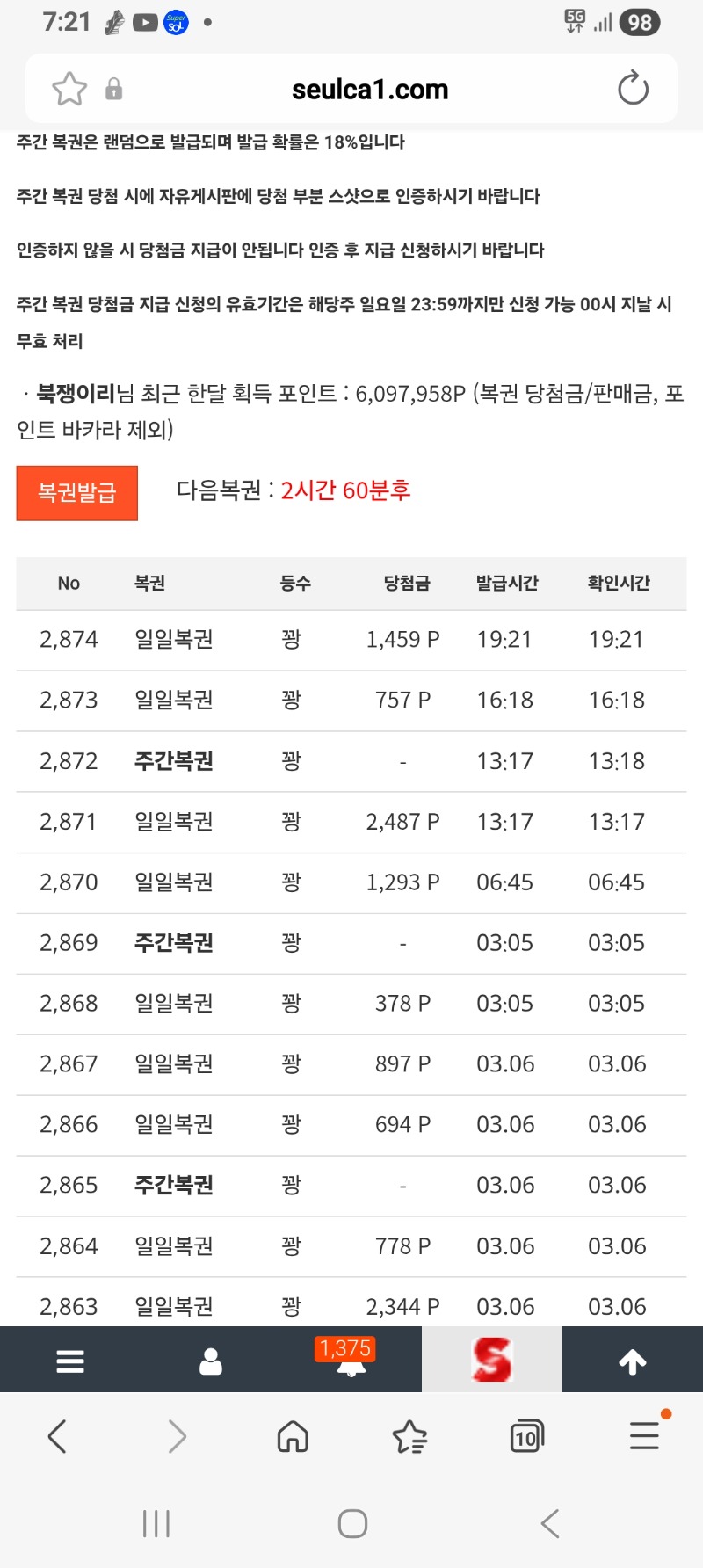Show the 10 open tabs
Image resolution: width=703 pixels, height=1568 pixels.
526,1437
